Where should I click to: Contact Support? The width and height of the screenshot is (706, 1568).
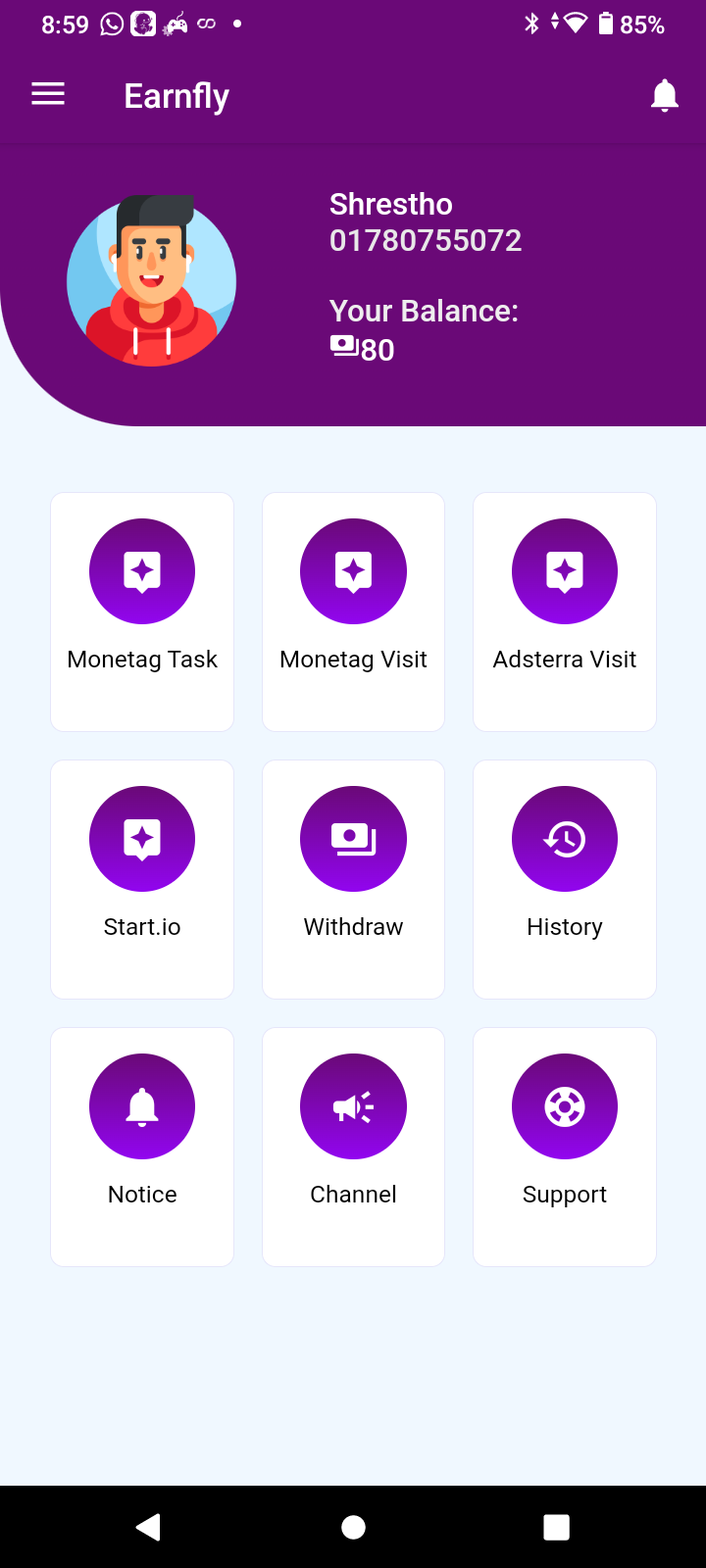click(565, 1147)
